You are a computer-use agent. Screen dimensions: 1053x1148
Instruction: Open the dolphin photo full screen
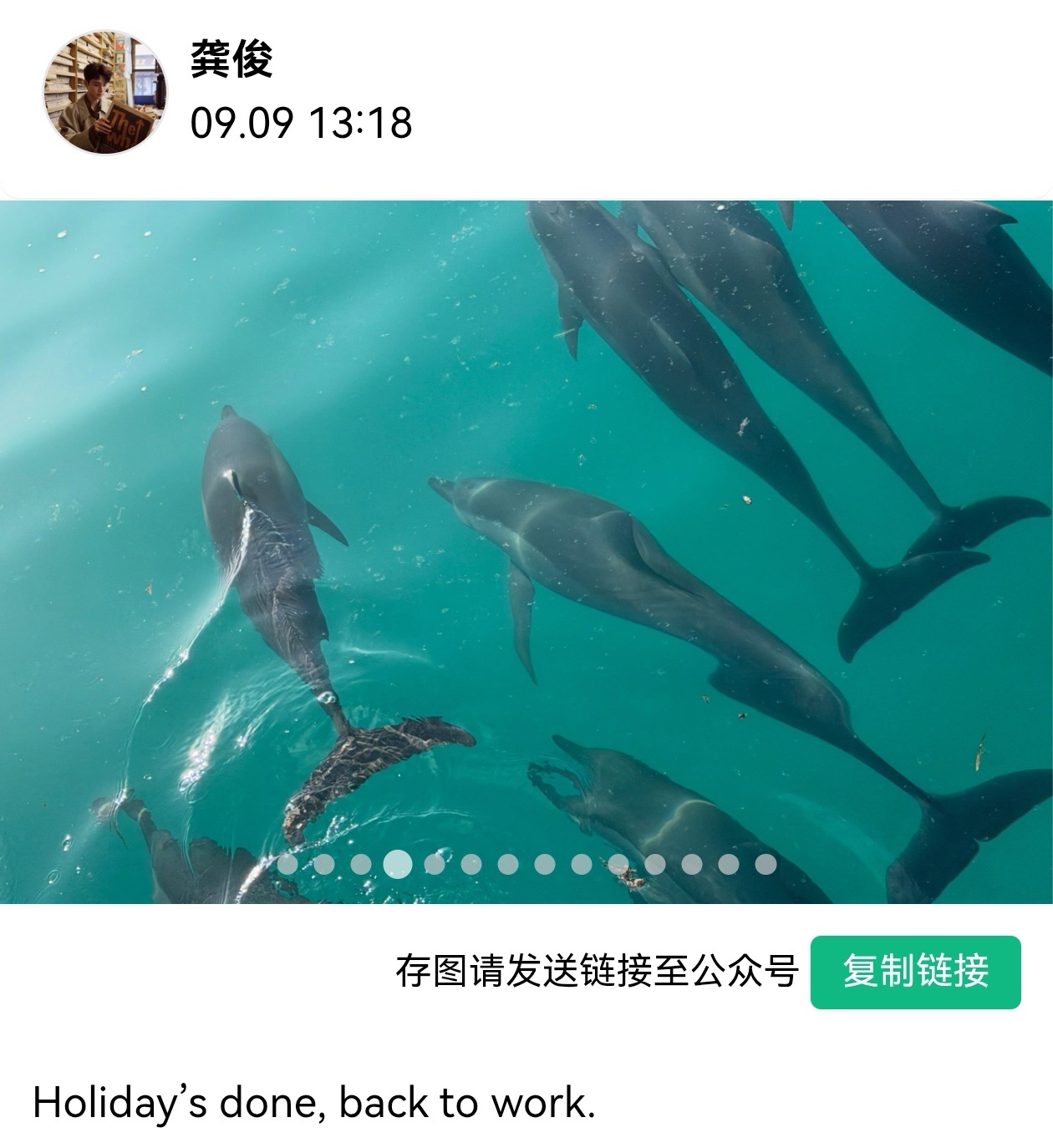pyautogui.click(x=526, y=552)
